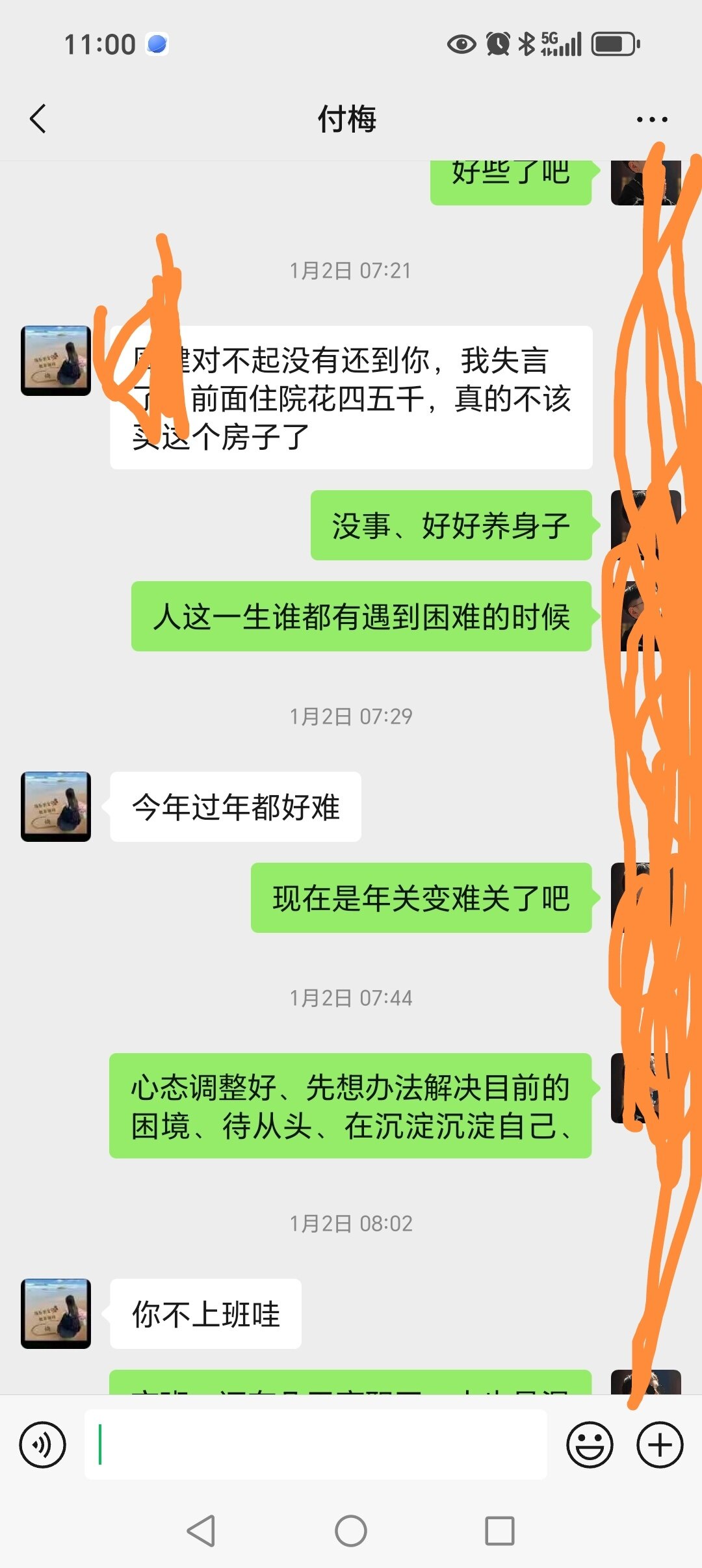This screenshot has height=1568, width=702.
Task: Go back to the chat list
Action: pyautogui.click(x=38, y=119)
